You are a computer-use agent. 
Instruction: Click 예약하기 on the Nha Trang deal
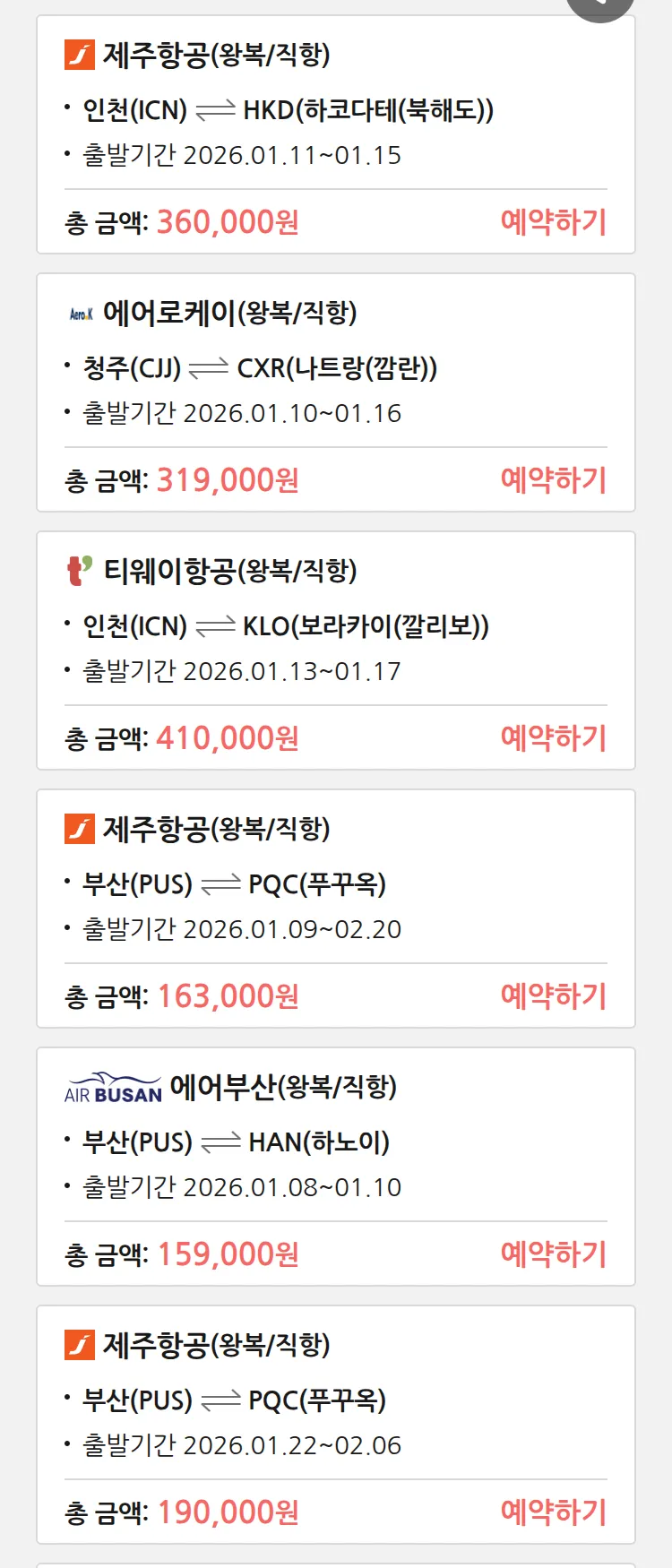[554, 481]
